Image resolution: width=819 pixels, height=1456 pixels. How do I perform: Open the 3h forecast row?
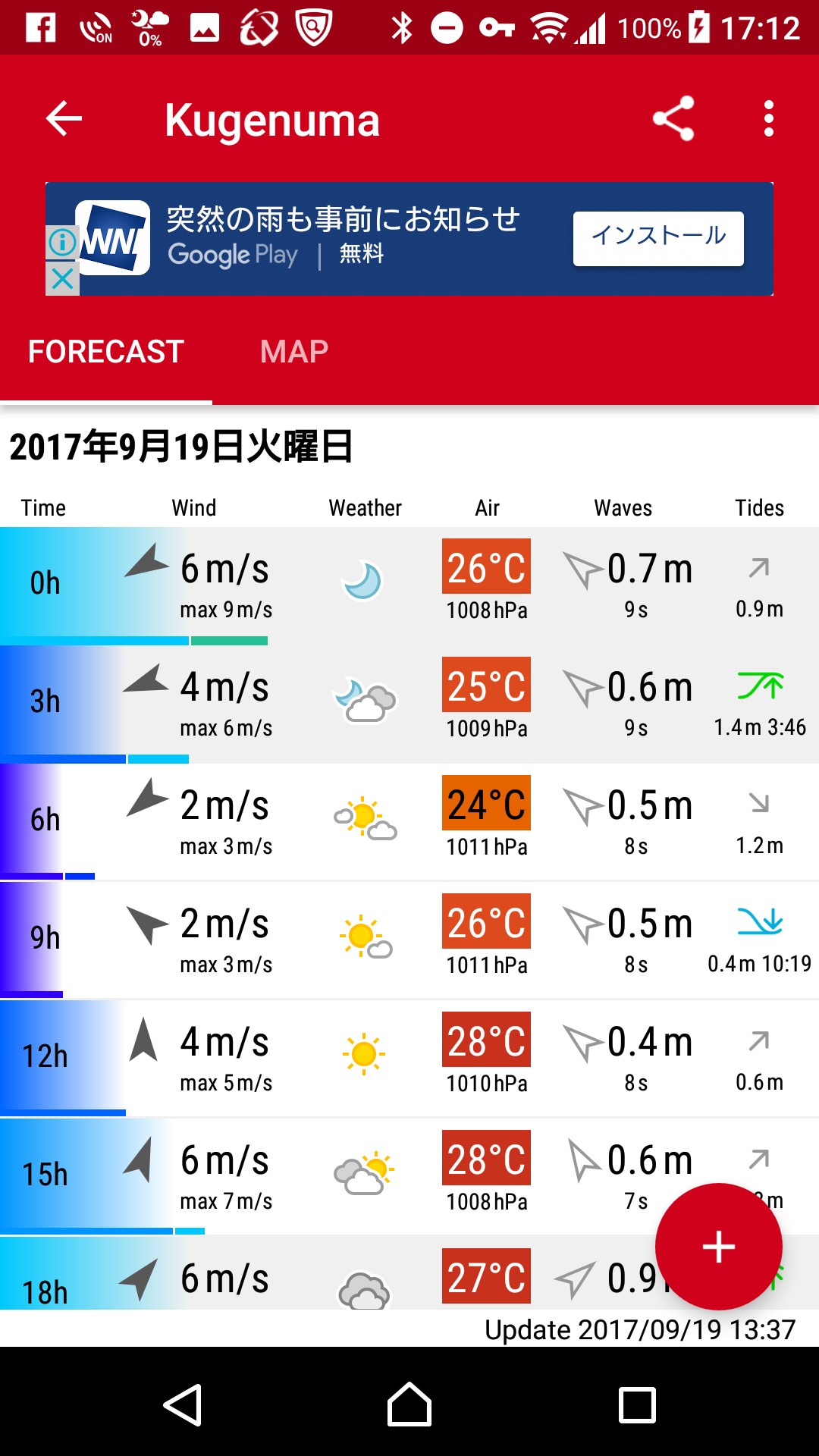(x=409, y=702)
